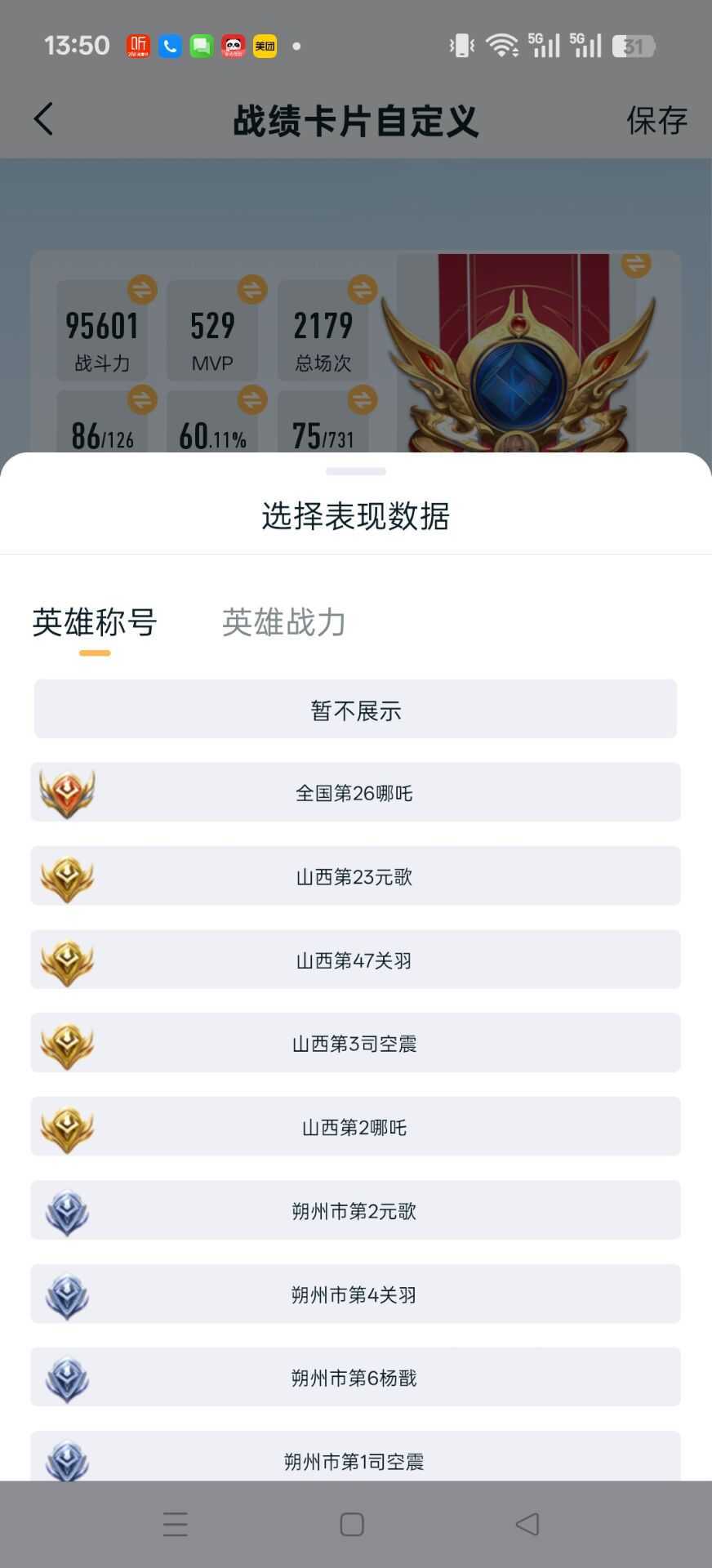Go back using the top-left arrow
The image size is (712, 1568).
coord(43,119)
